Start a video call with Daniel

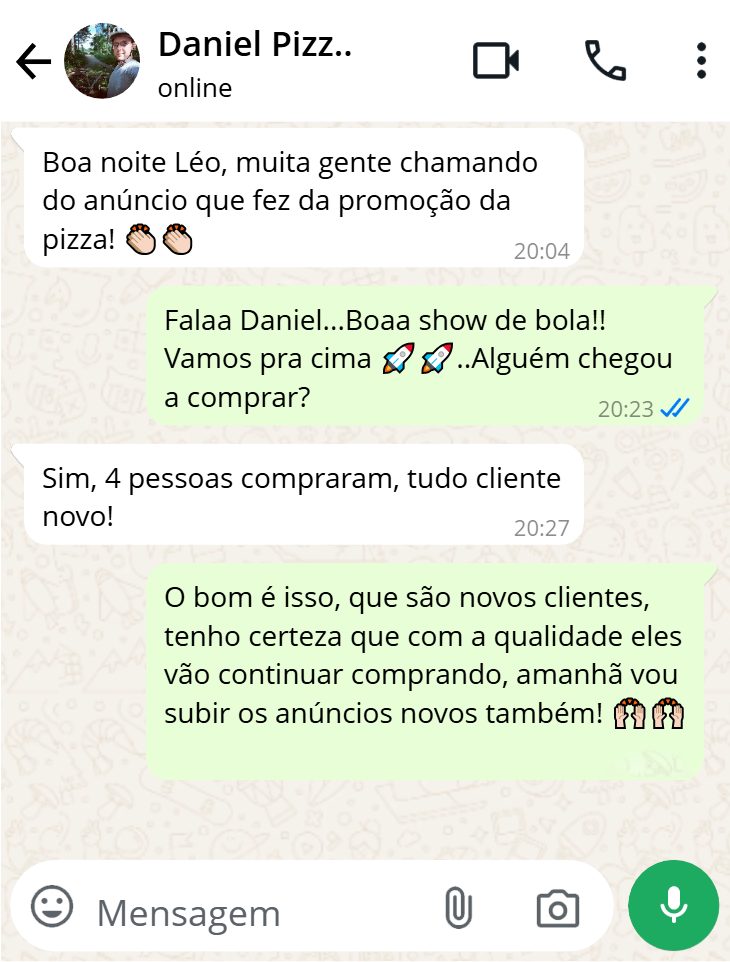pyautogui.click(x=496, y=61)
